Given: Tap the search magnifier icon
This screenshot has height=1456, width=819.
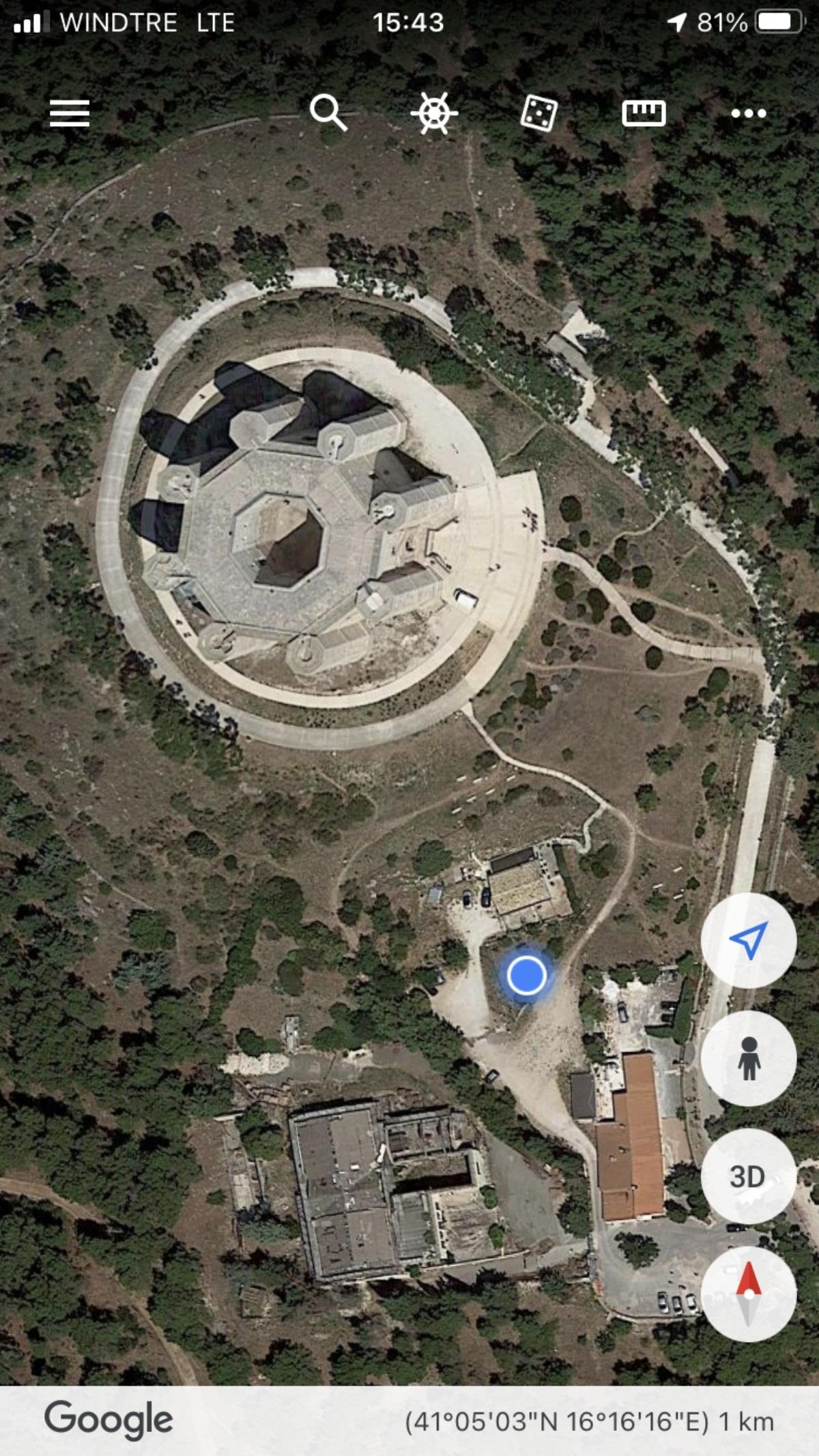Looking at the screenshot, I should point(328,113).
